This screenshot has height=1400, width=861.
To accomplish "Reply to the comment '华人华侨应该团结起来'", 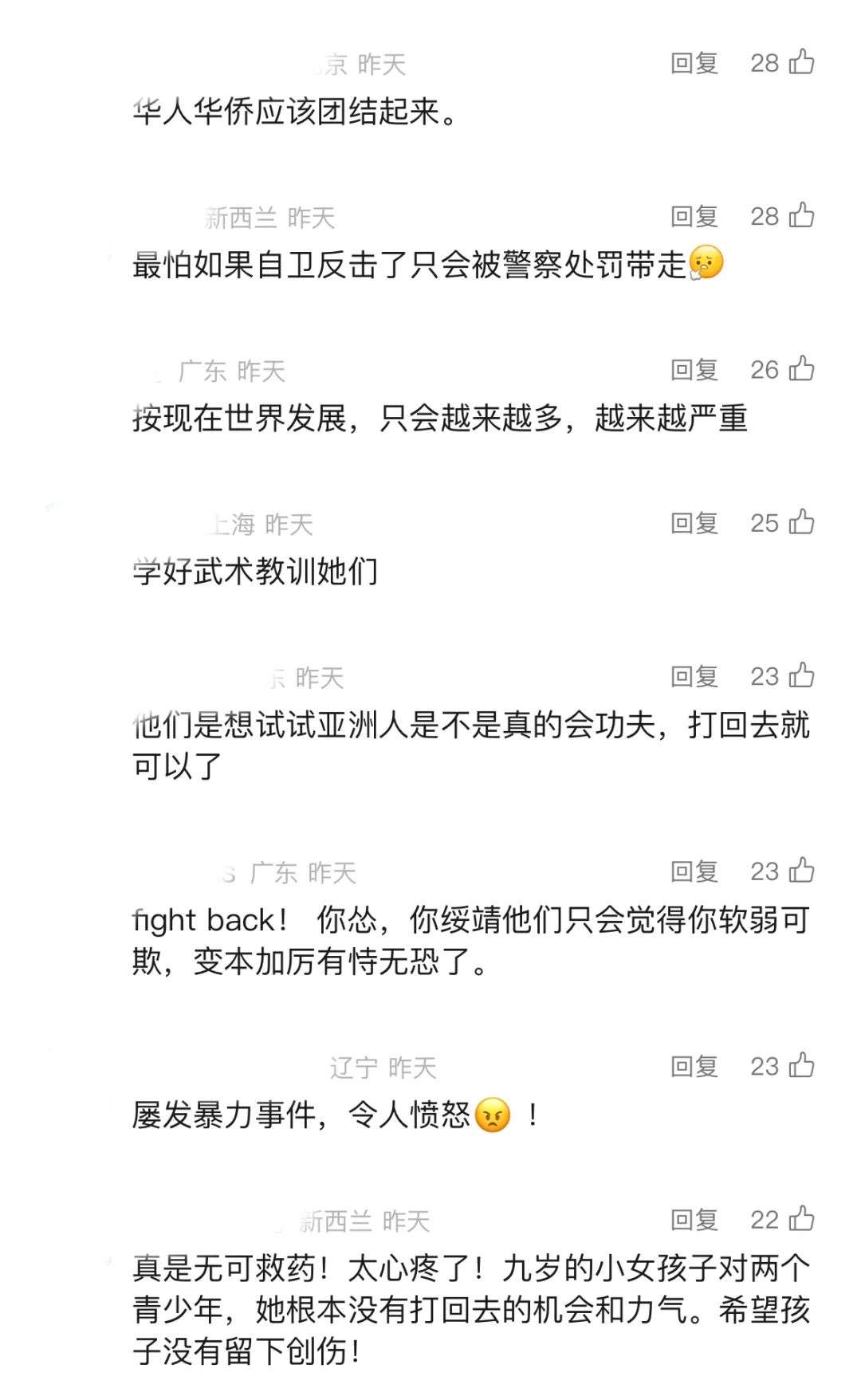I will pyautogui.click(x=694, y=63).
